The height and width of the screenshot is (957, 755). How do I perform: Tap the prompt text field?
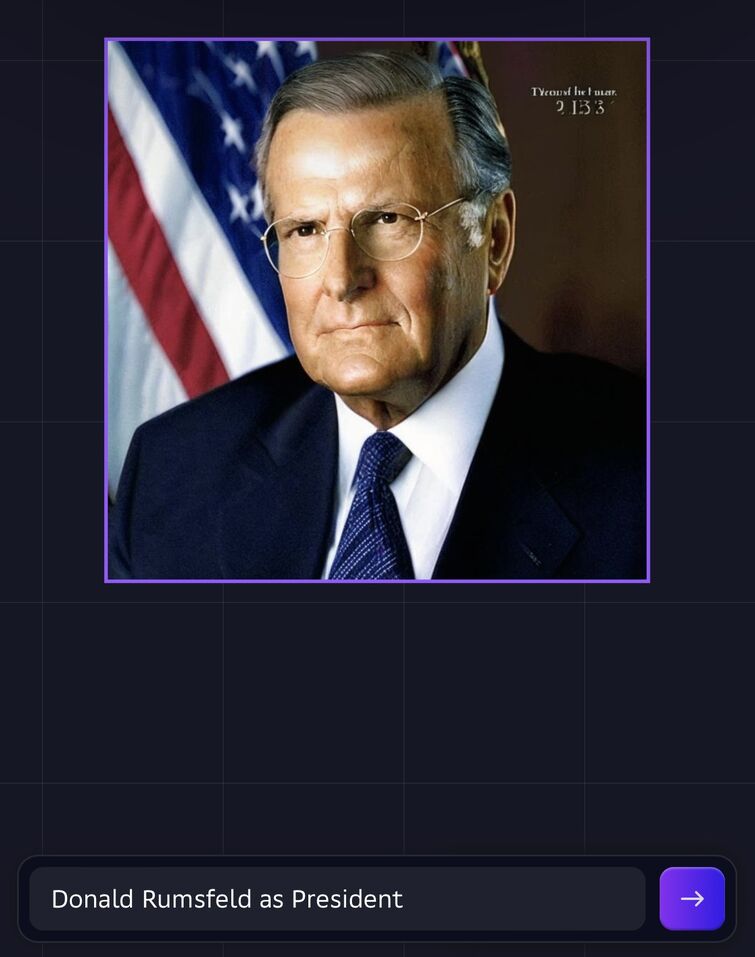tap(337, 898)
